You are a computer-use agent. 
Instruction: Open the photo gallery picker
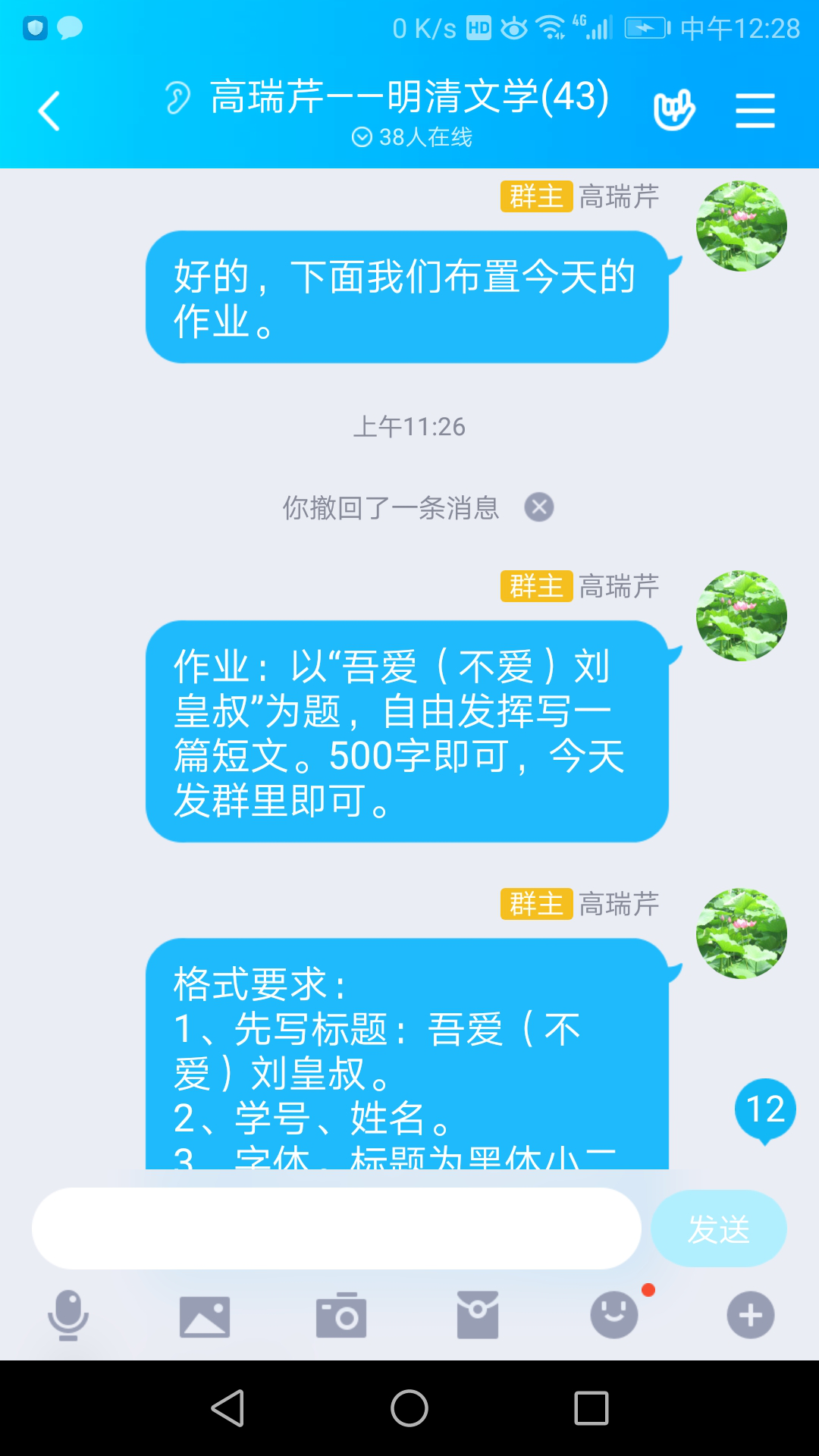point(205,1315)
